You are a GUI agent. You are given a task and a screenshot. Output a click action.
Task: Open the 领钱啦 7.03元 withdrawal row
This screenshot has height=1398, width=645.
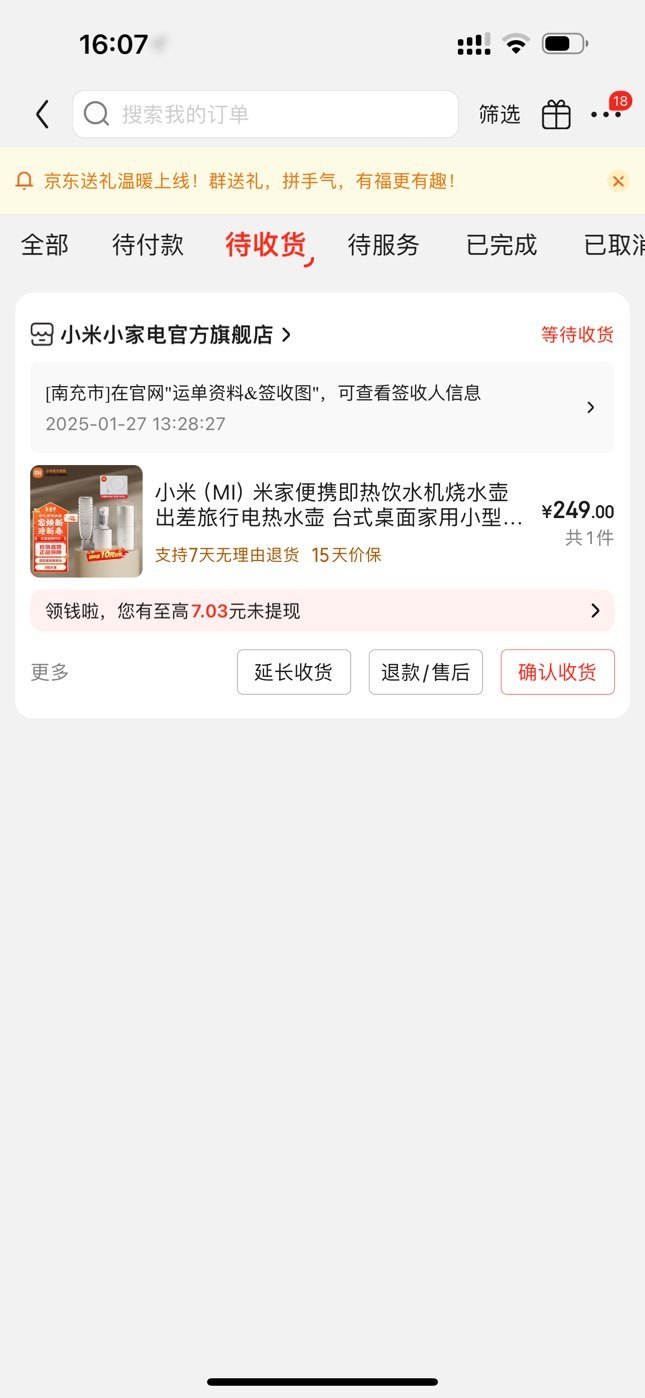click(322, 611)
